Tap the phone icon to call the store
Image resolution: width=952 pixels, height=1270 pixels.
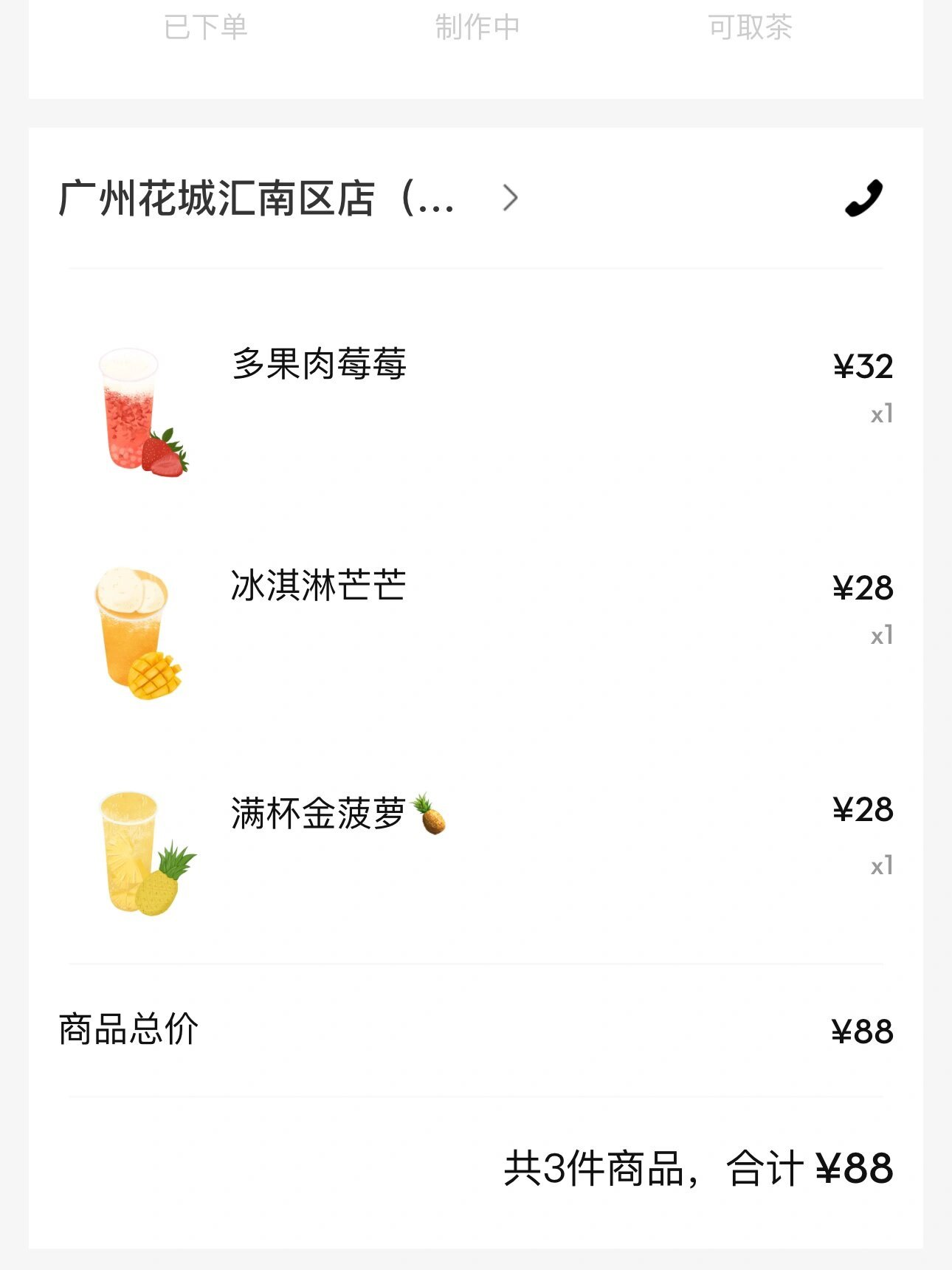click(x=862, y=196)
